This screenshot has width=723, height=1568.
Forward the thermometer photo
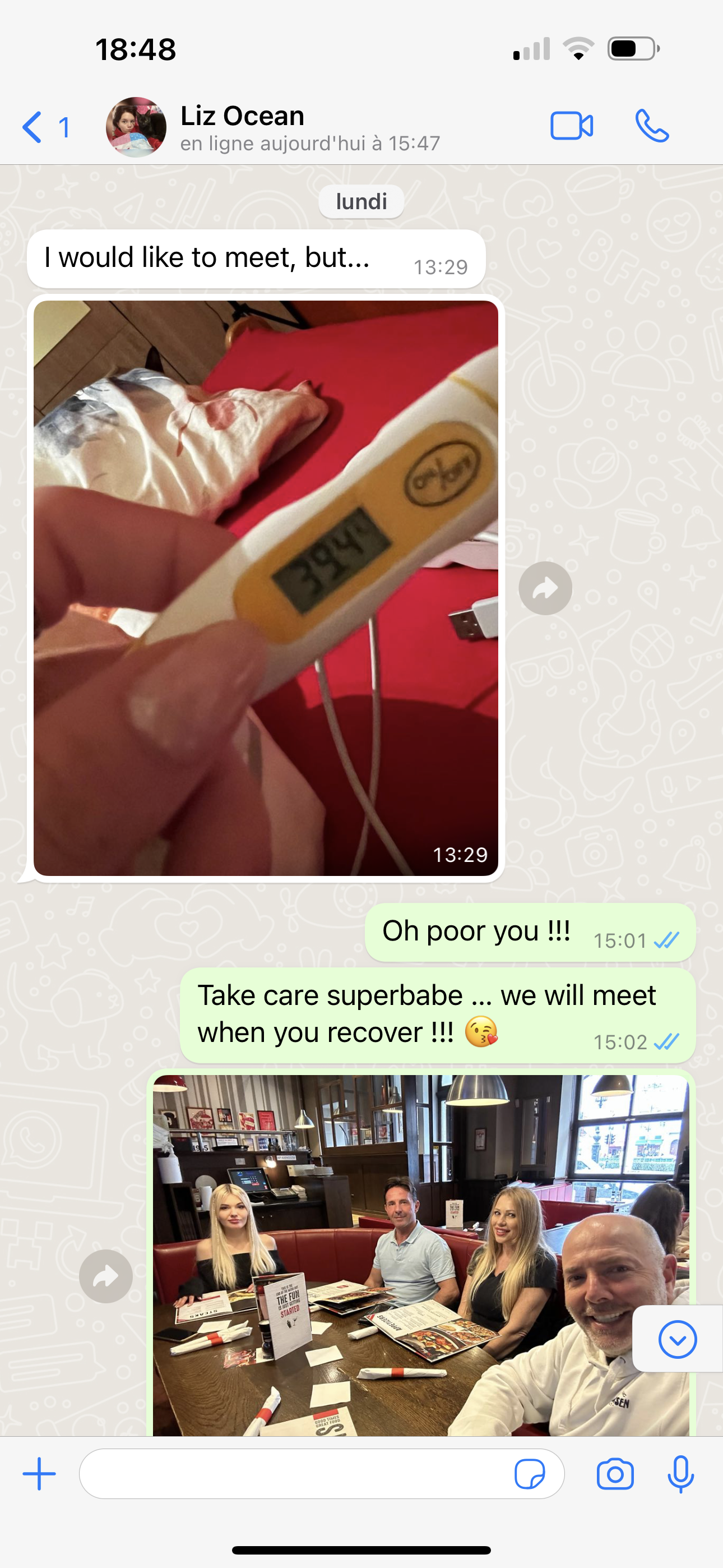[545, 588]
